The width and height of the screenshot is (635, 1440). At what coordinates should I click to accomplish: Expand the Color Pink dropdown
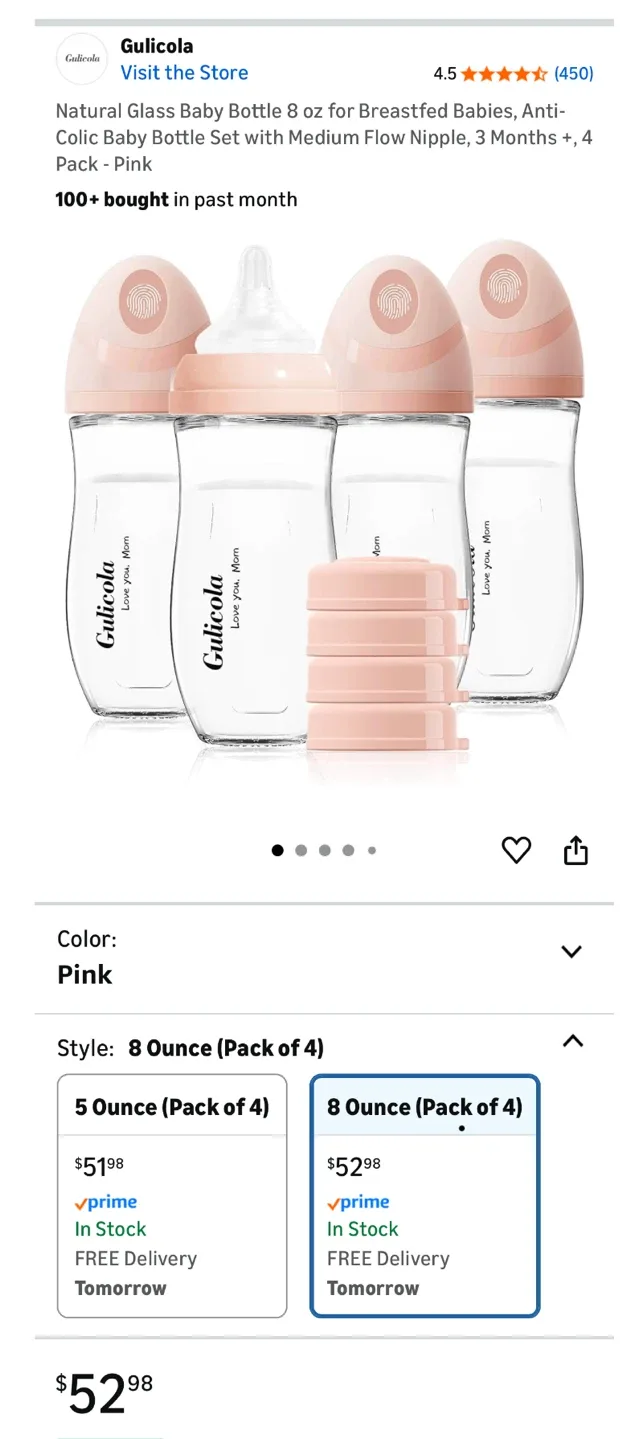tap(324, 959)
